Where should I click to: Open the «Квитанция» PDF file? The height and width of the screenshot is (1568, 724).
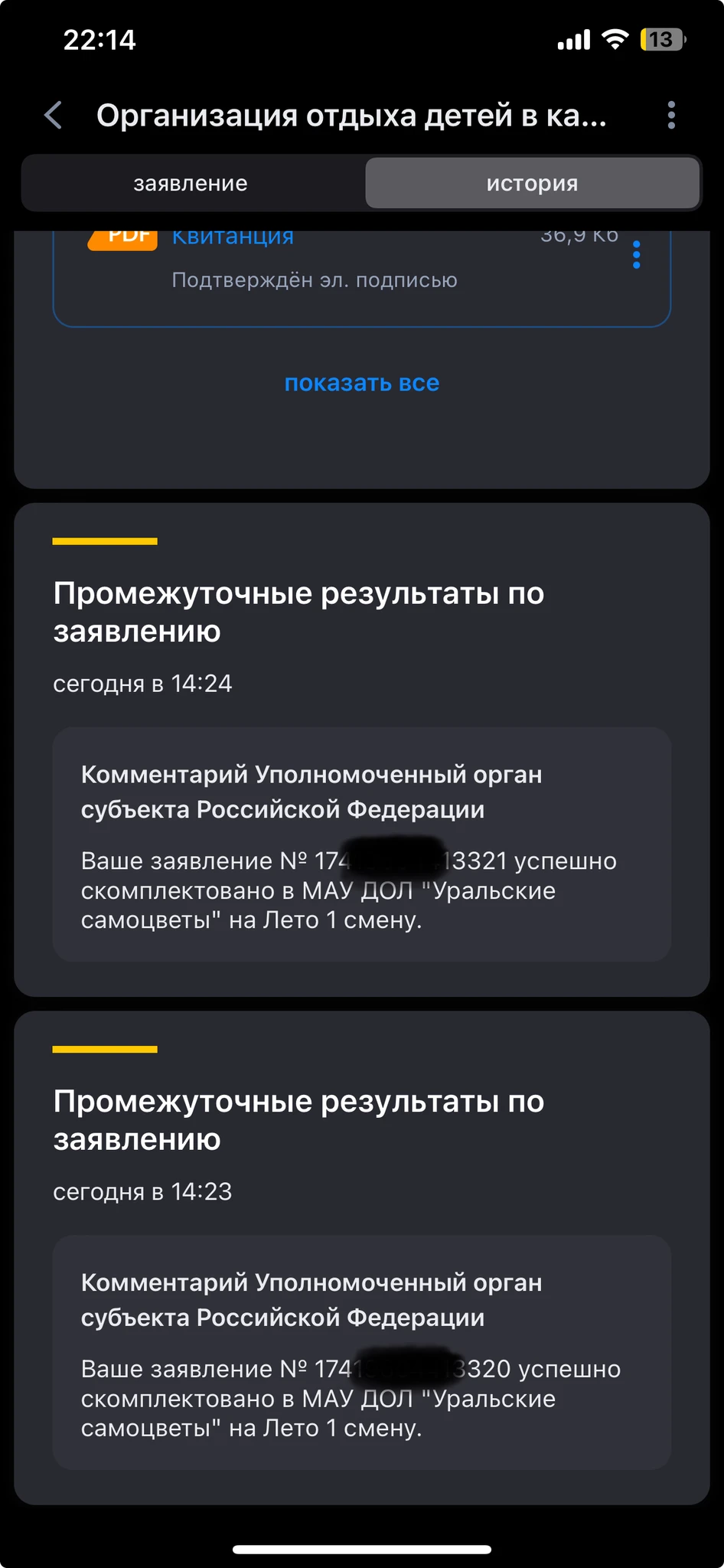click(233, 237)
